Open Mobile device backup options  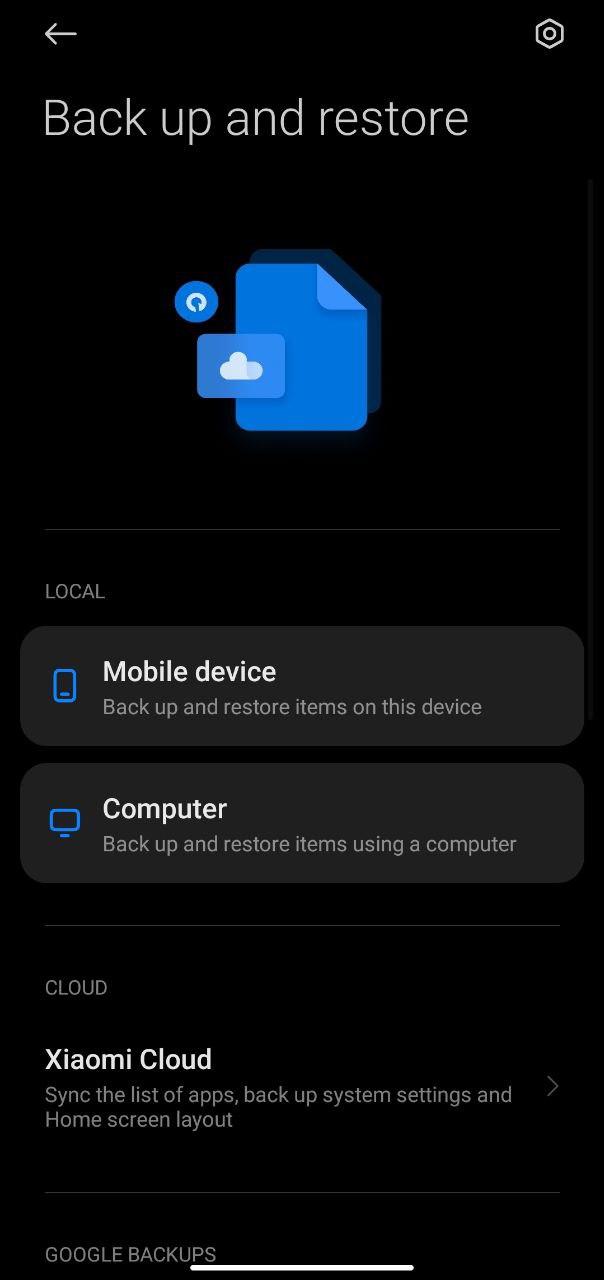tap(301, 686)
